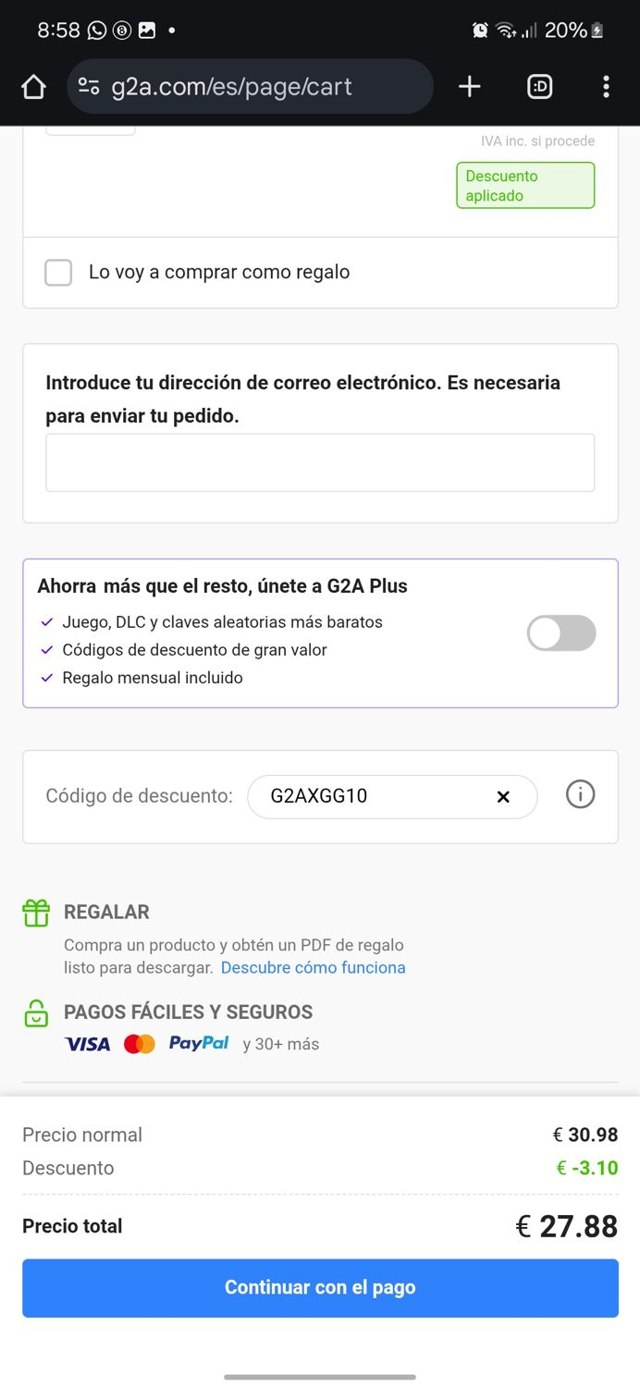Viewport: 640px width, 1387px height.
Task: Tap Continuar con el pago button
Action: pos(320,1287)
